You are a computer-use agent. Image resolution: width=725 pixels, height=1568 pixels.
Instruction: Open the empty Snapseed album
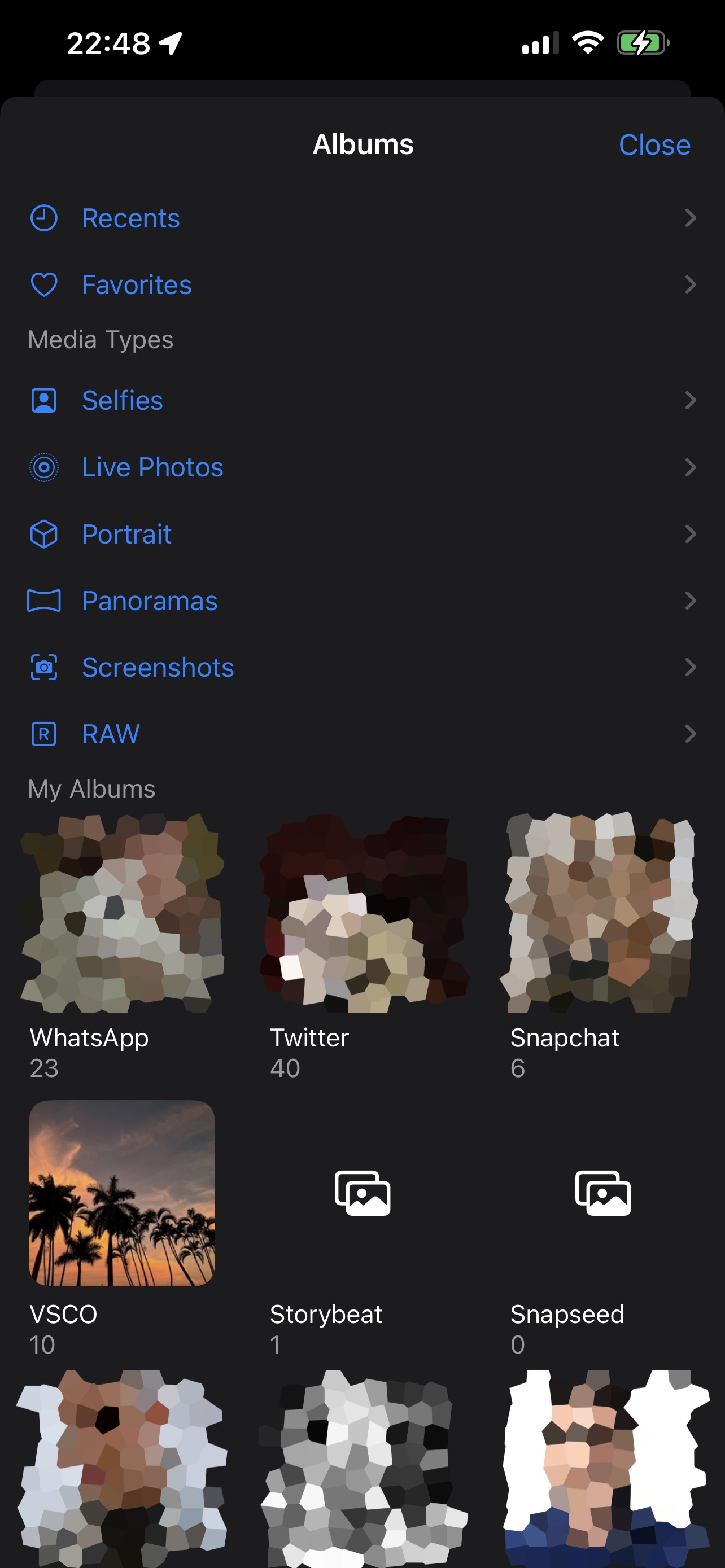tap(602, 1193)
